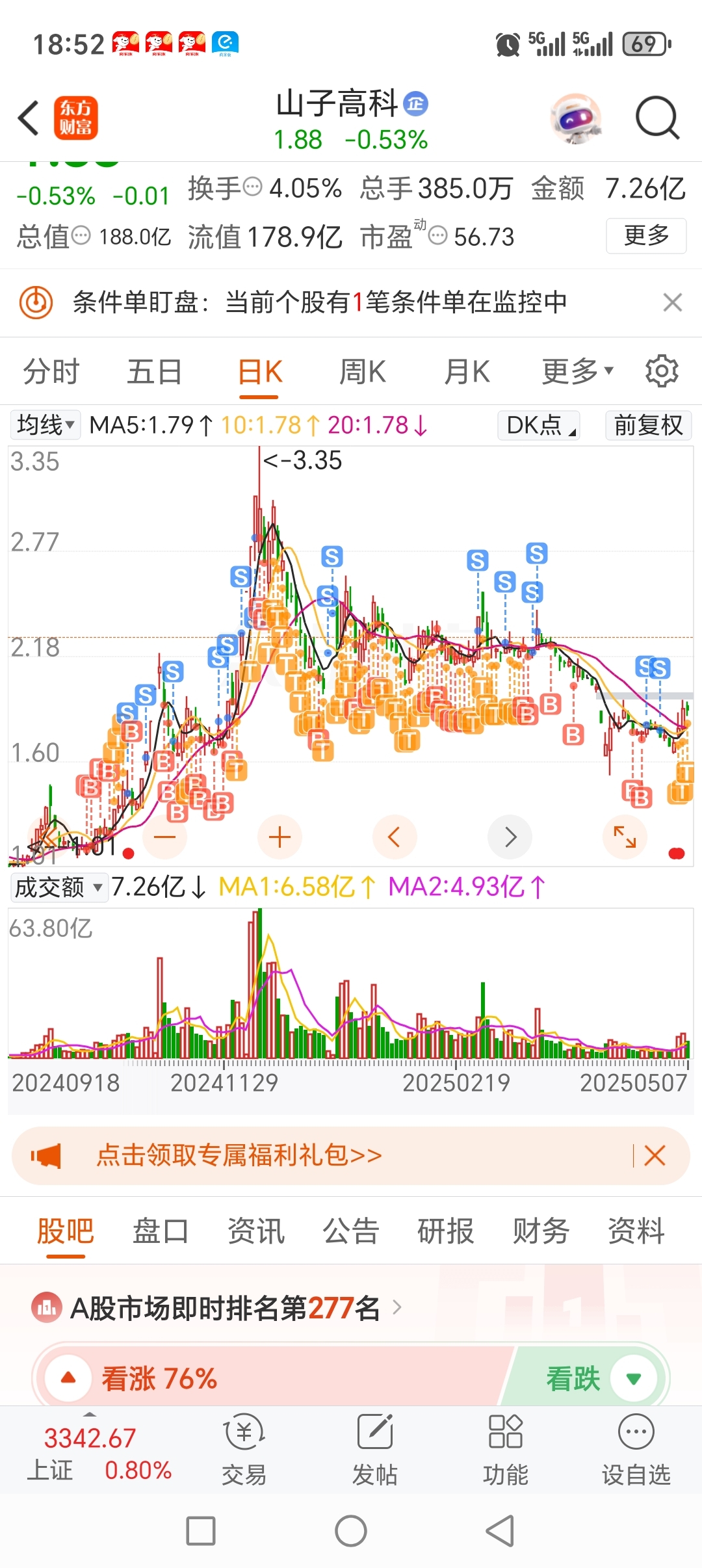Dismiss the 条件单盯盘 notice
The image size is (702, 1568).
pyautogui.click(x=672, y=302)
